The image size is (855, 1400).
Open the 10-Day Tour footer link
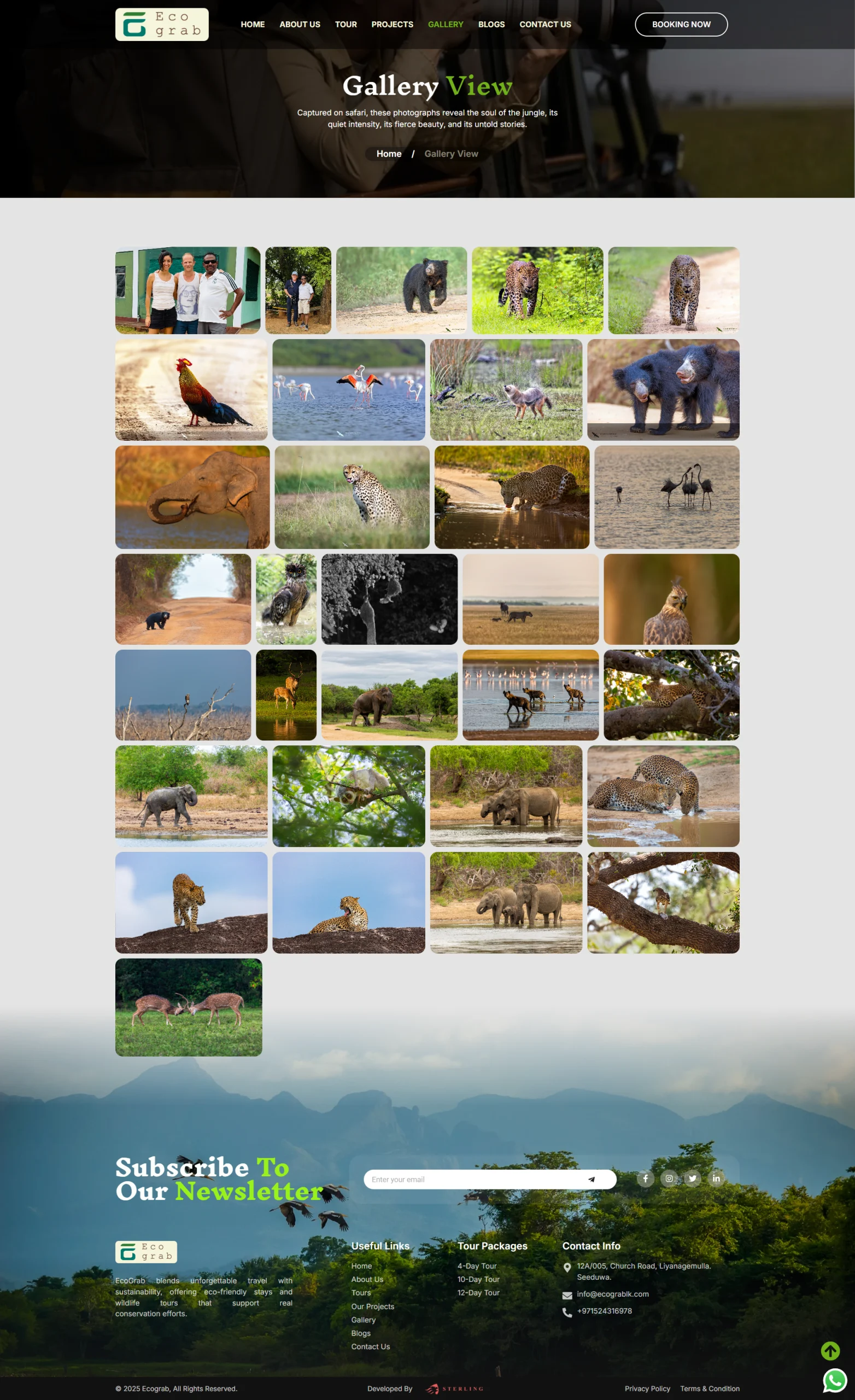tap(478, 1280)
